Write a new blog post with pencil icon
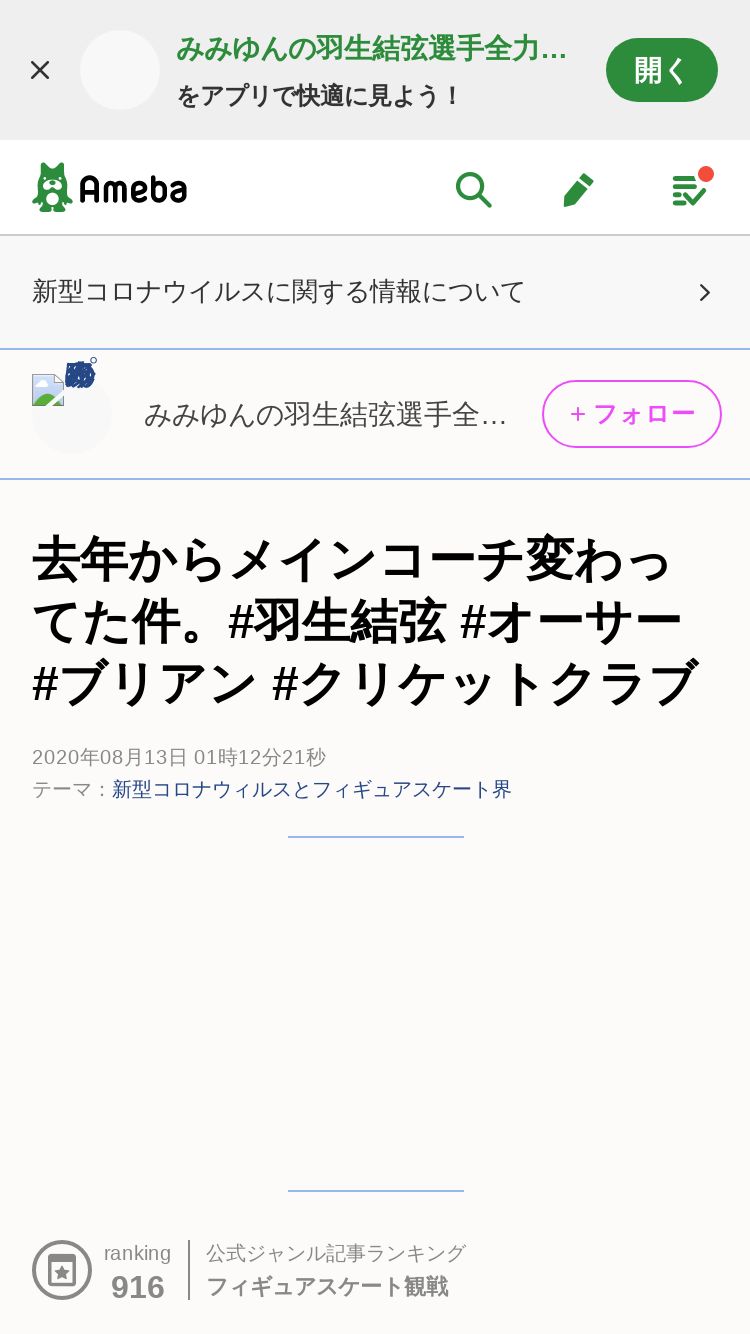This screenshot has height=1334, width=750. click(579, 189)
